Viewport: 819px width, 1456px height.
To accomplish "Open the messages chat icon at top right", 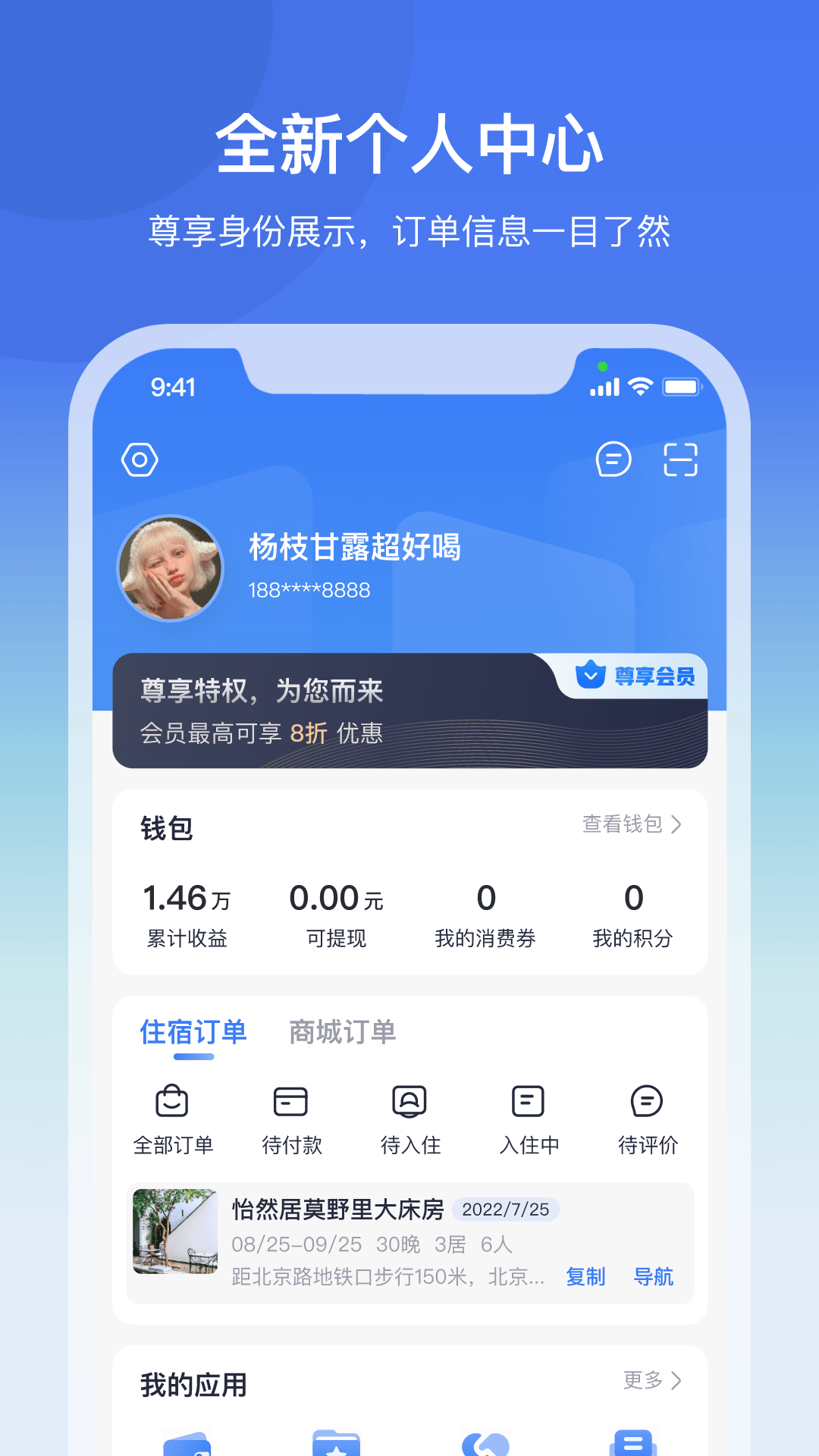I will click(x=613, y=459).
